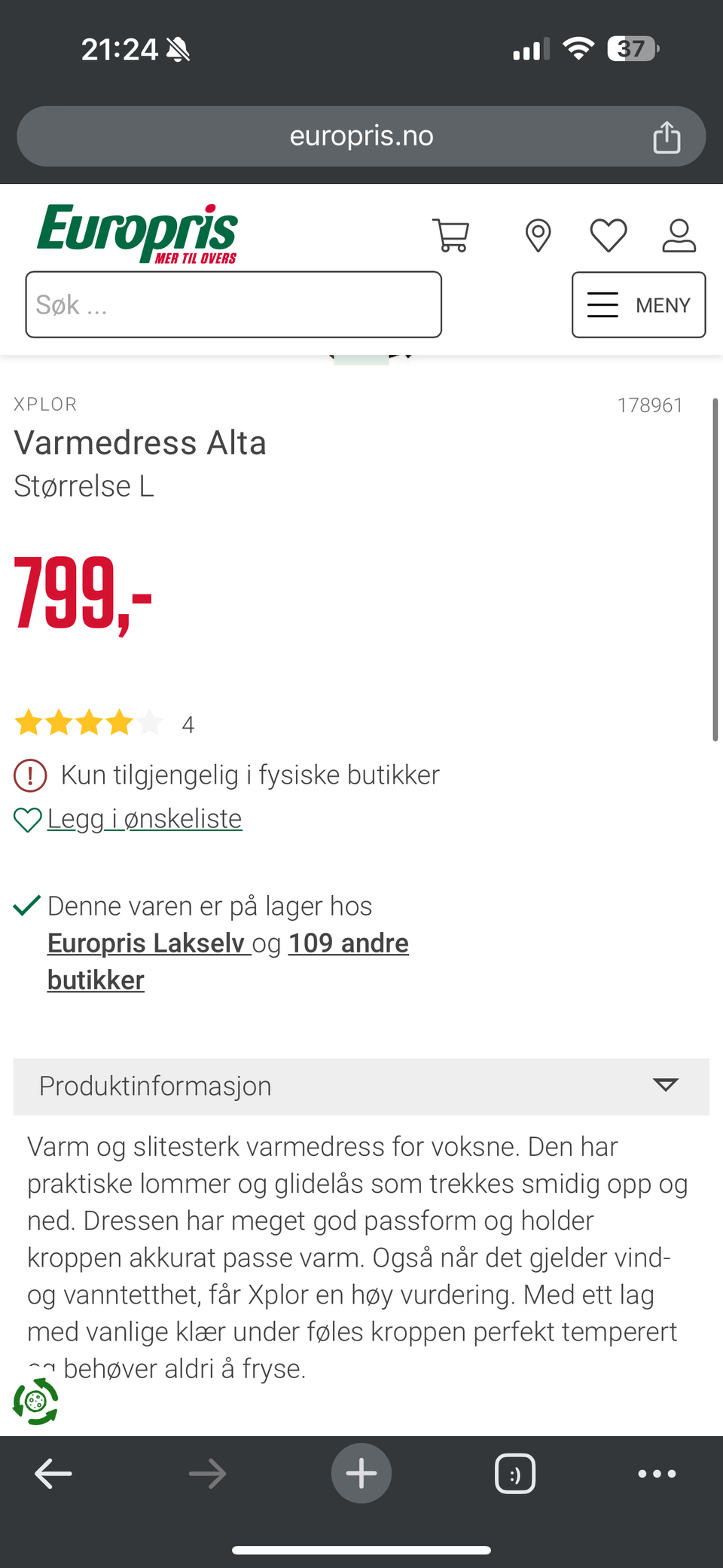This screenshot has height=1568, width=723.
Task: Tap the availability warning icon
Action: click(x=29, y=775)
